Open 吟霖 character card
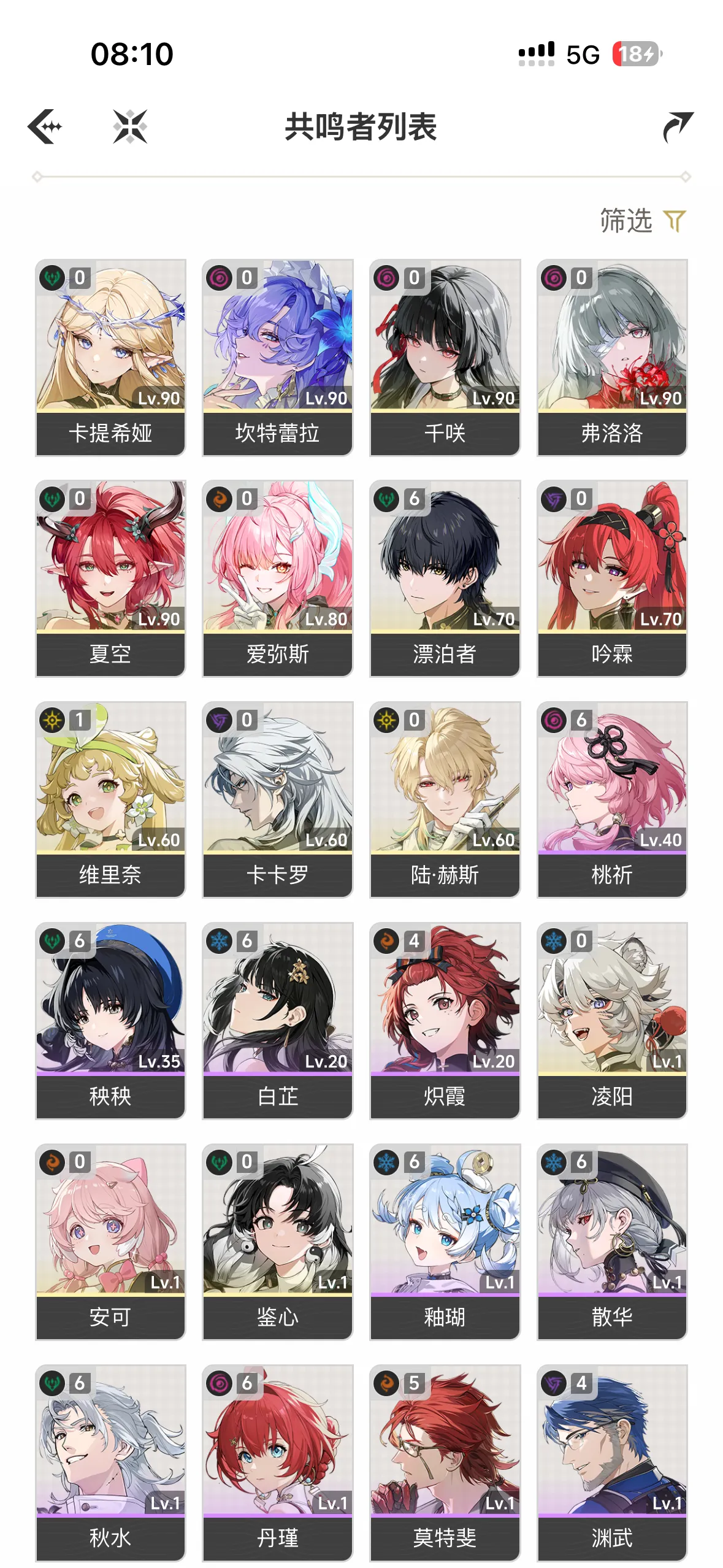The image size is (723, 1568). (612, 578)
